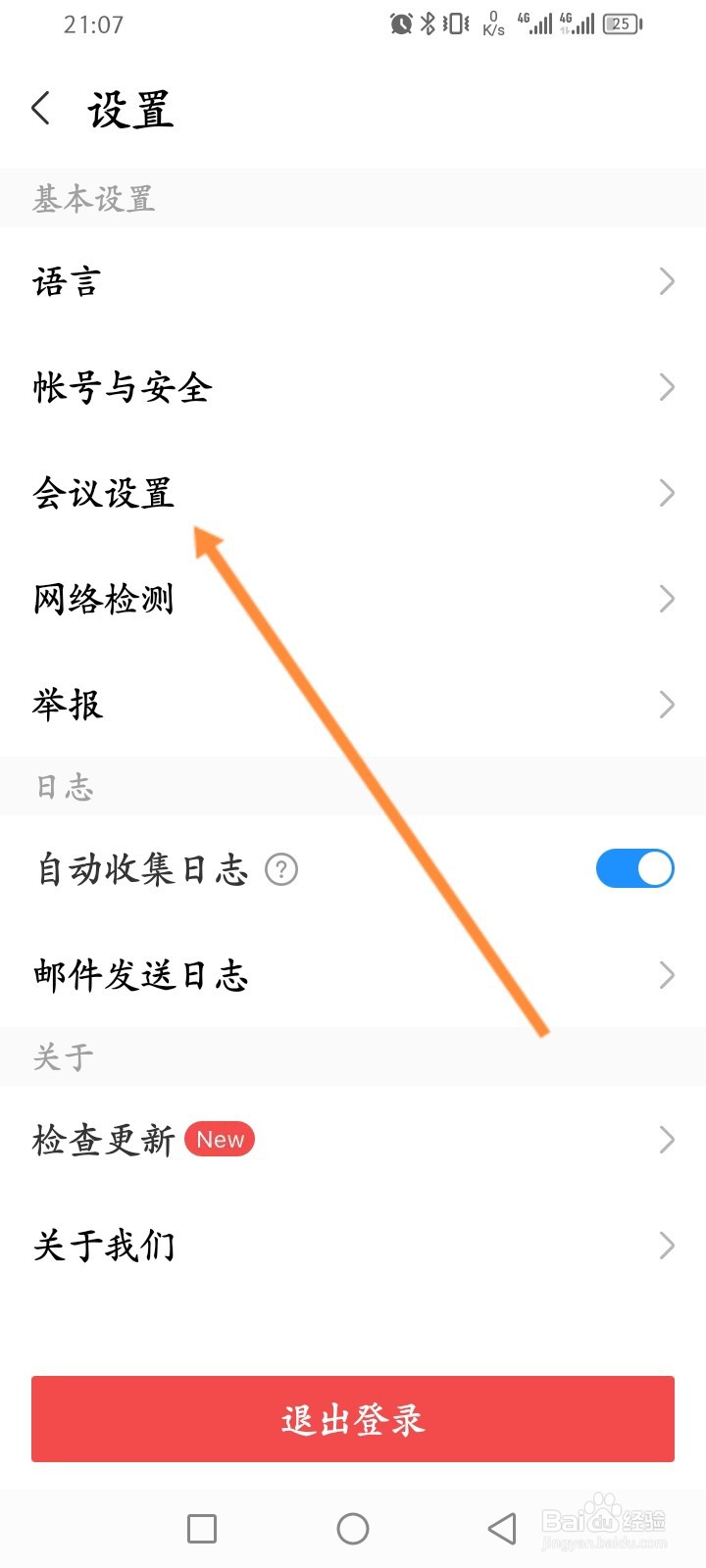Open 关于我们 page
706x1568 pixels.
point(104,1245)
